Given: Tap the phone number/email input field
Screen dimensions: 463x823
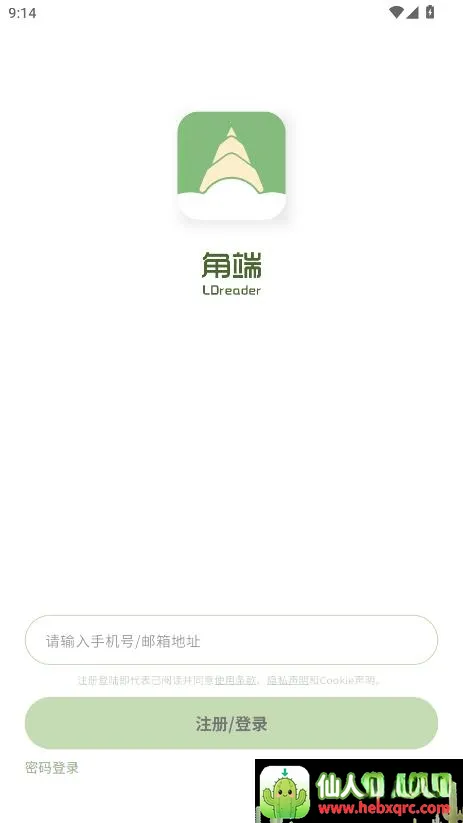Looking at the screenshot, I should tap(232, 640).
